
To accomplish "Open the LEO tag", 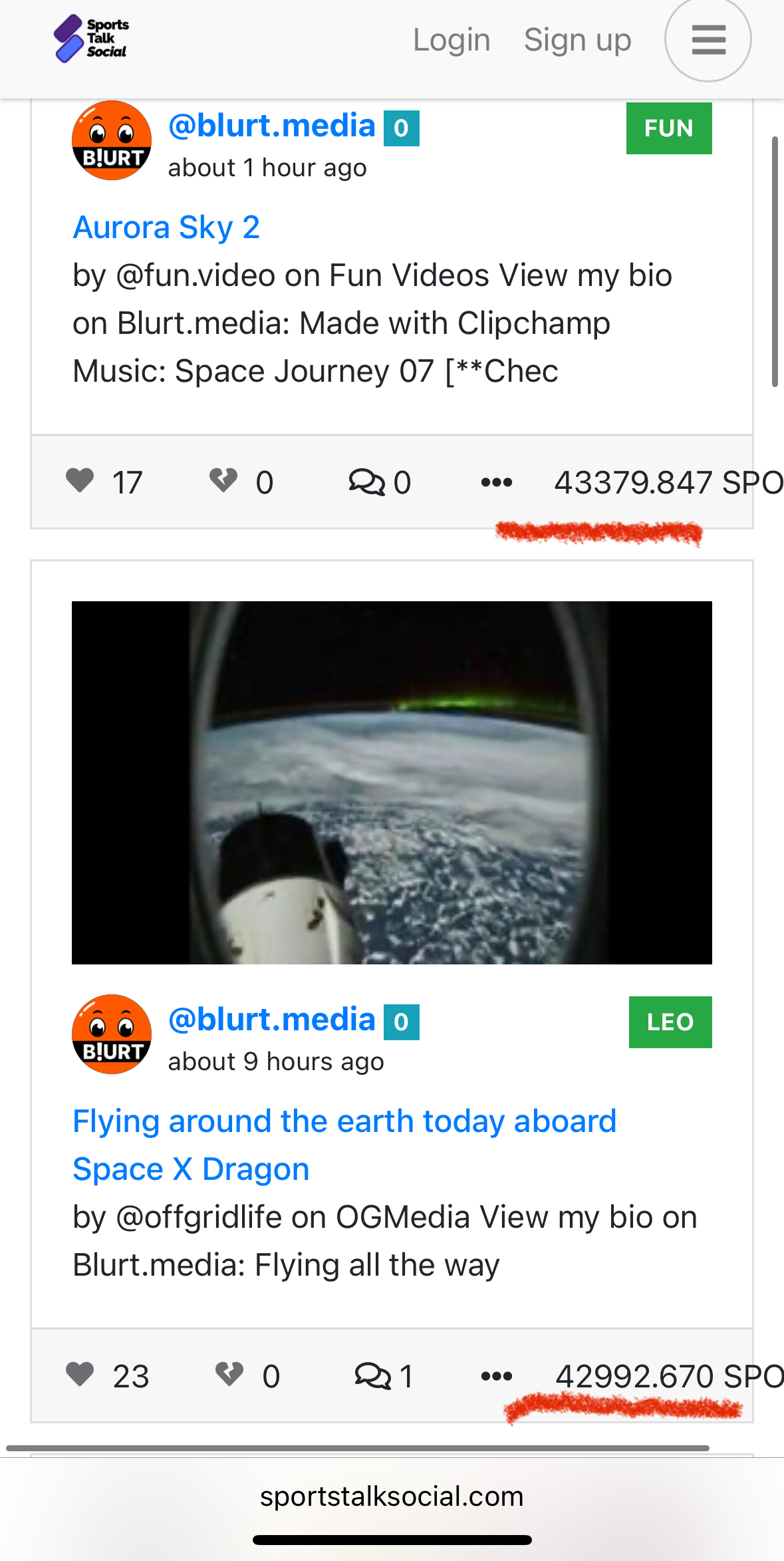I will pyautogui.click(x=670, y=1022).
